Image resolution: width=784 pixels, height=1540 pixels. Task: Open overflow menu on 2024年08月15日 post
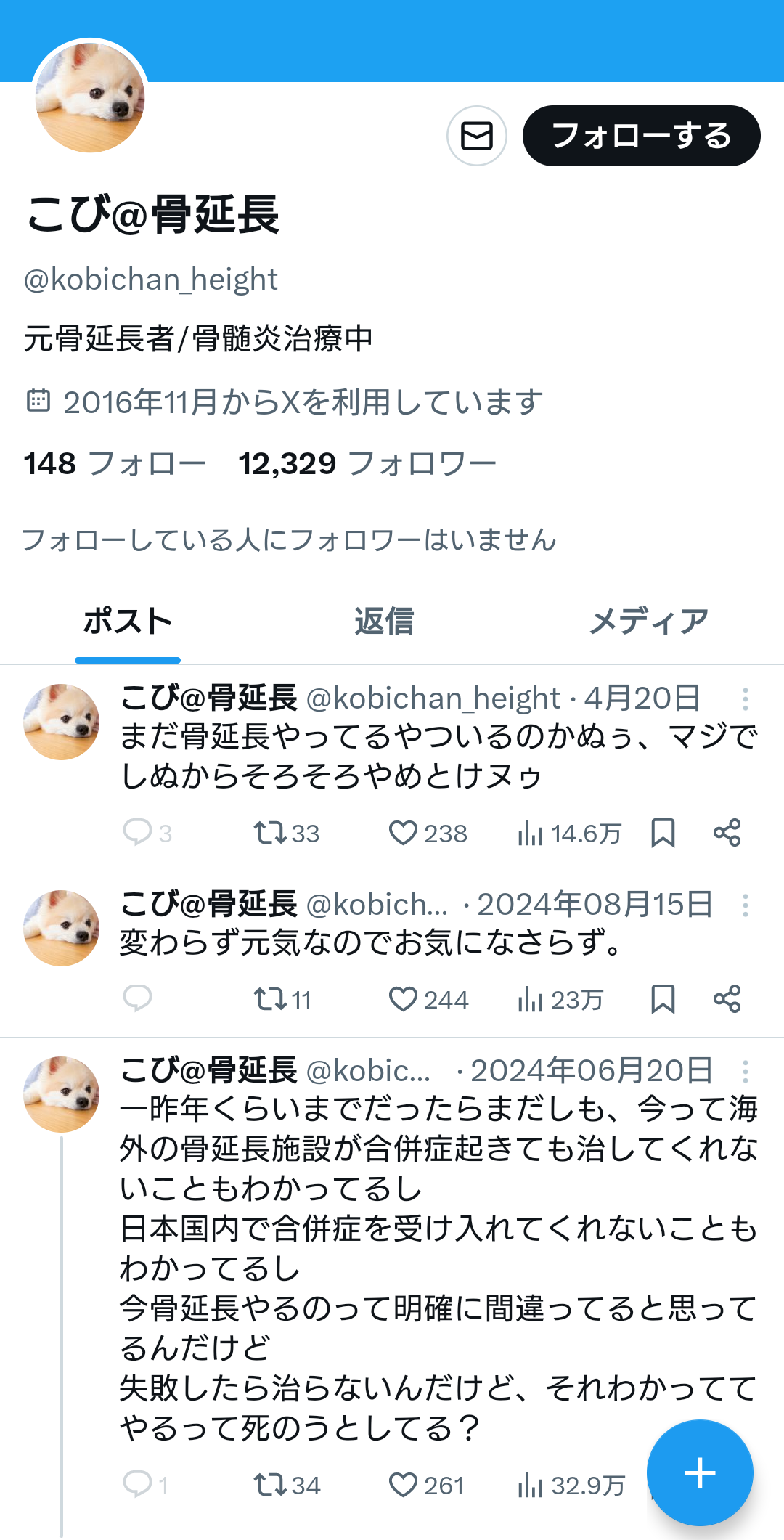tap(745, 905)
